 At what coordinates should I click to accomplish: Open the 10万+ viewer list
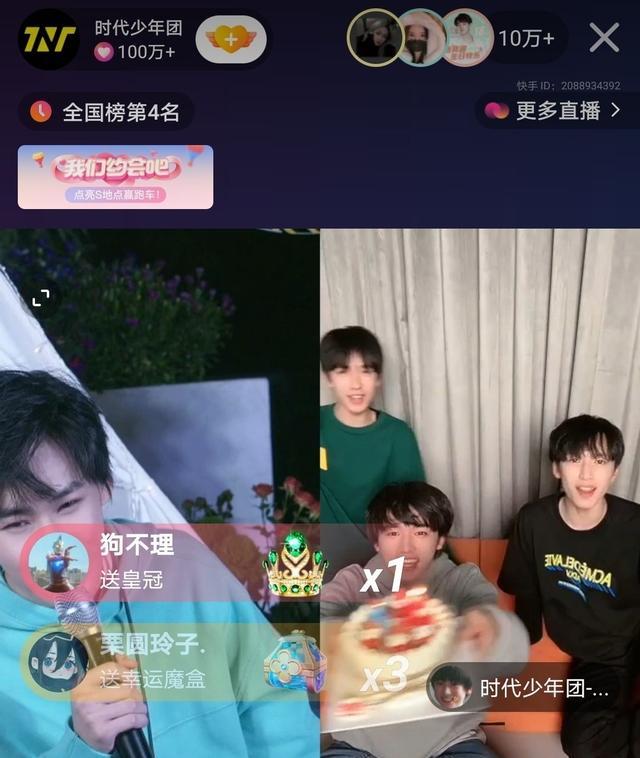click(526, 39)
